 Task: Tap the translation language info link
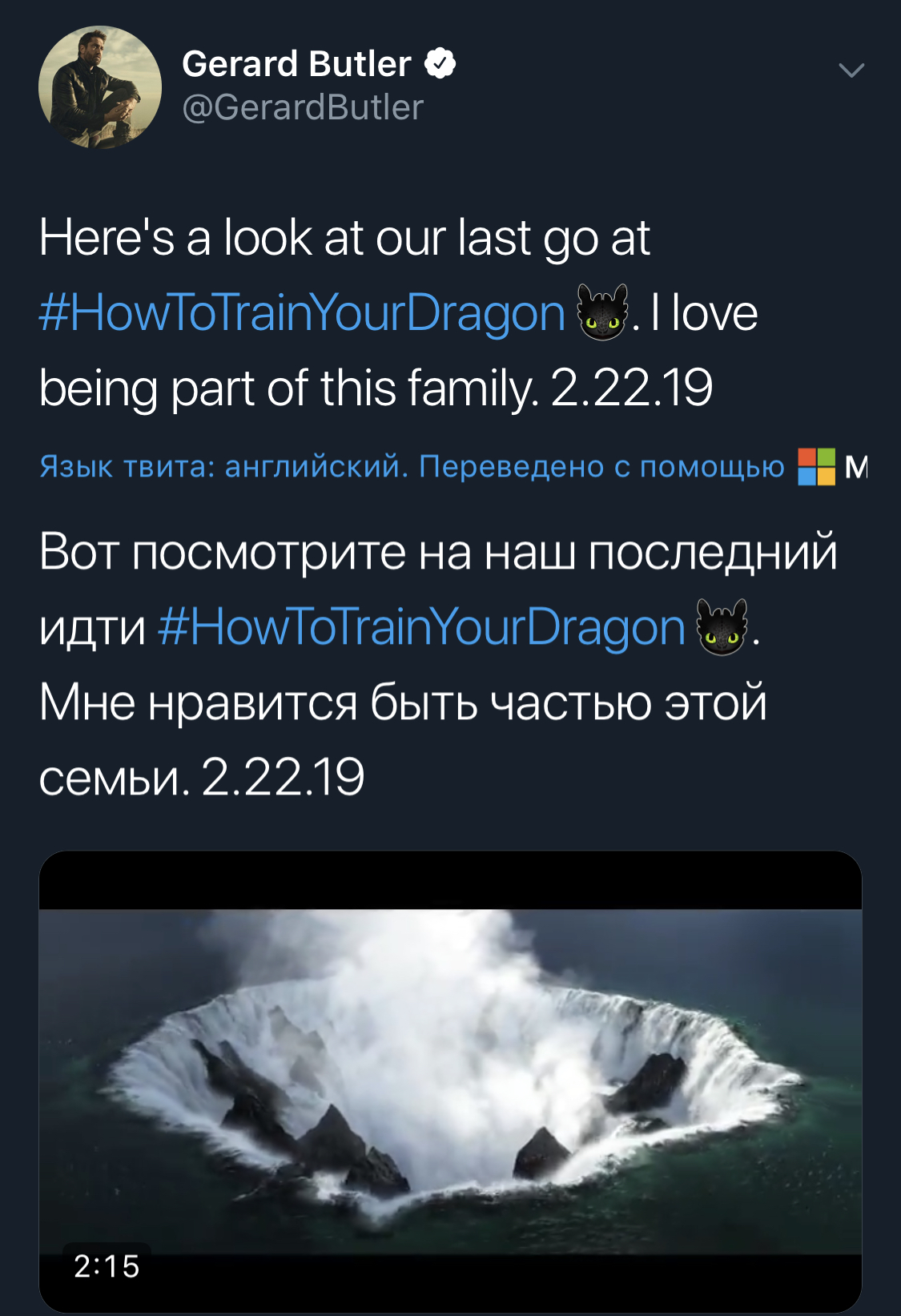(x=412, y=466)
